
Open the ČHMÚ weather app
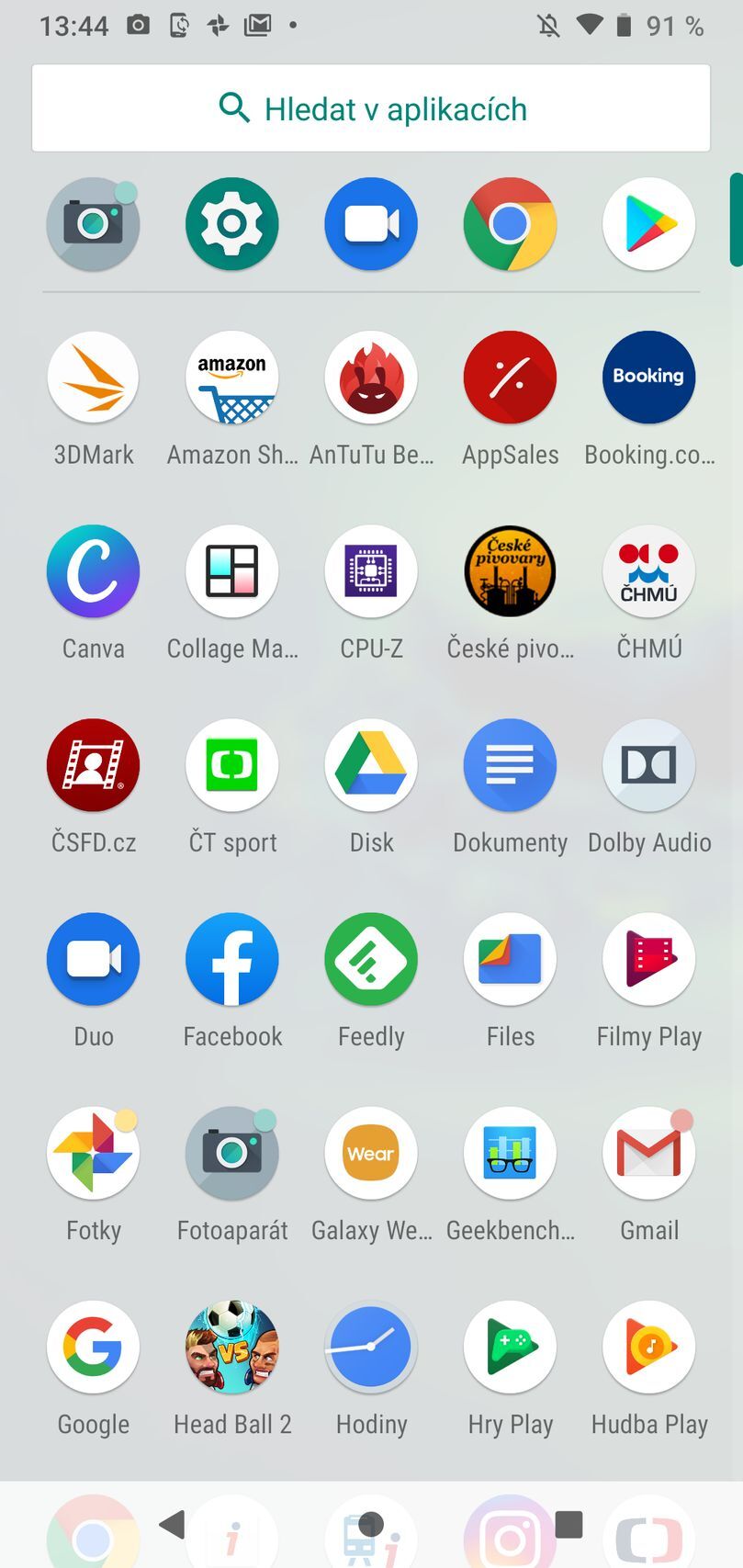click(x=648, y=570)
